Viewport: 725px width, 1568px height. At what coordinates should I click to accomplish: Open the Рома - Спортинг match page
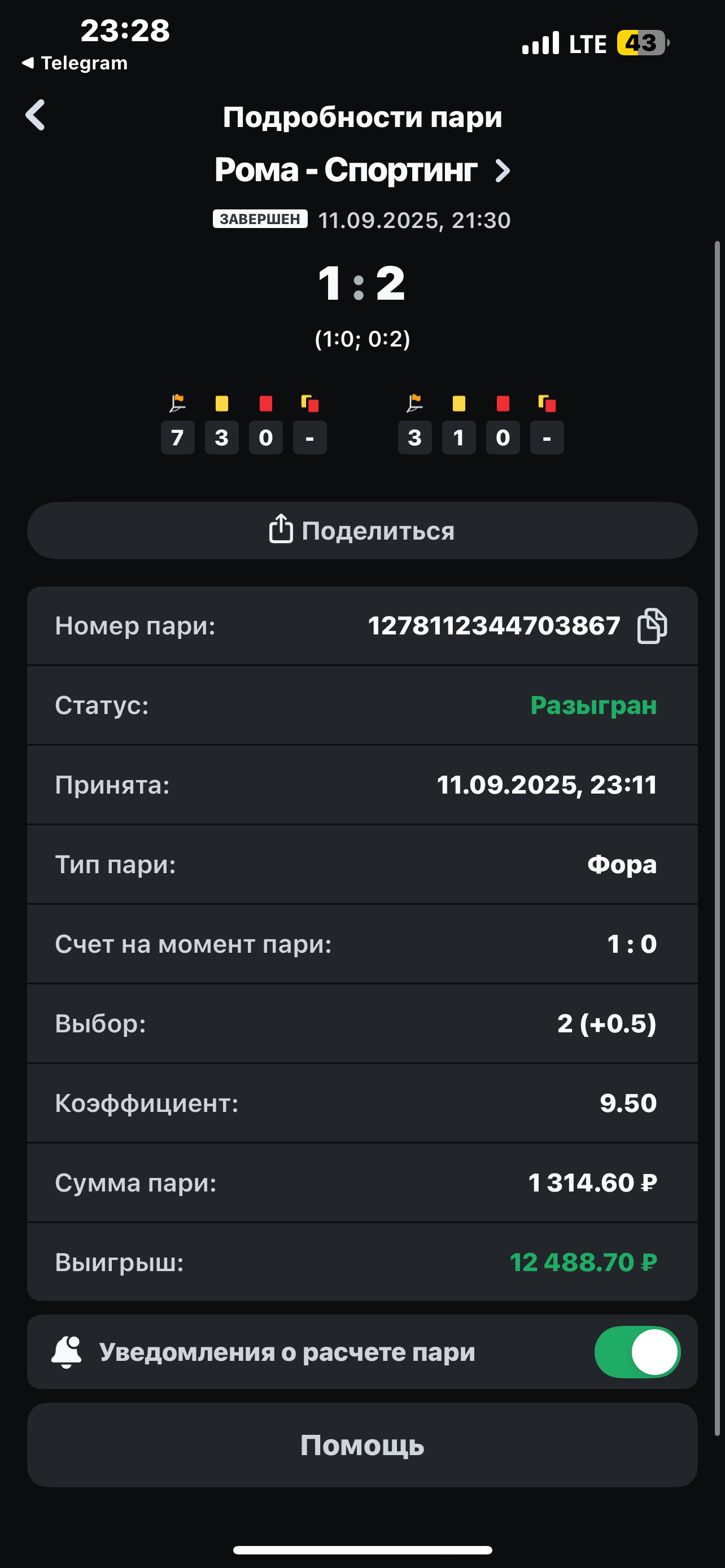click(362, 170)
